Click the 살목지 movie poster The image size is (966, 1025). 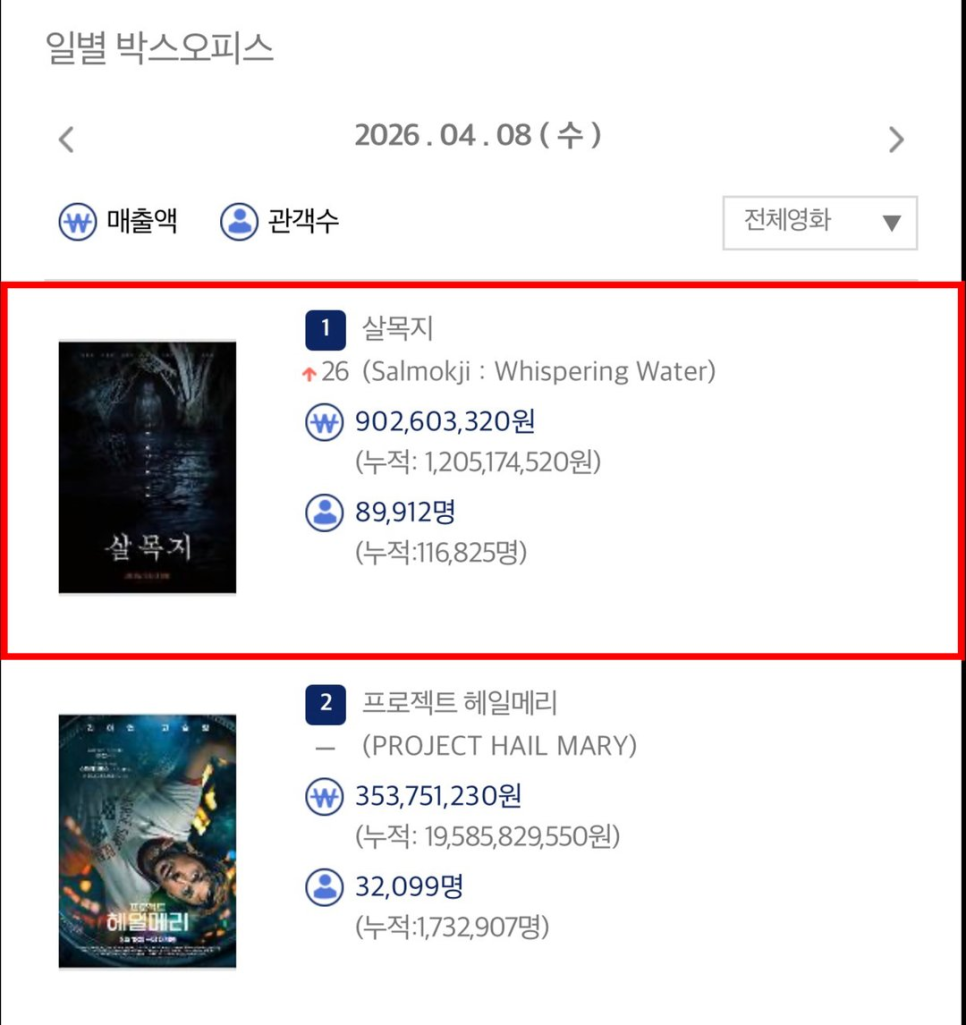[147, 465]
